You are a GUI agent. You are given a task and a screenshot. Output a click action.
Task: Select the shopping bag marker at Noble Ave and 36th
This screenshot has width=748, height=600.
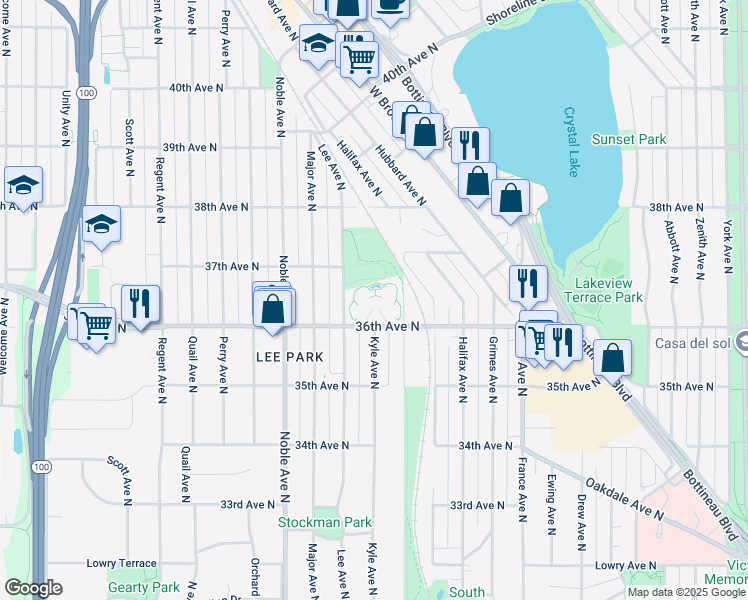272,310
